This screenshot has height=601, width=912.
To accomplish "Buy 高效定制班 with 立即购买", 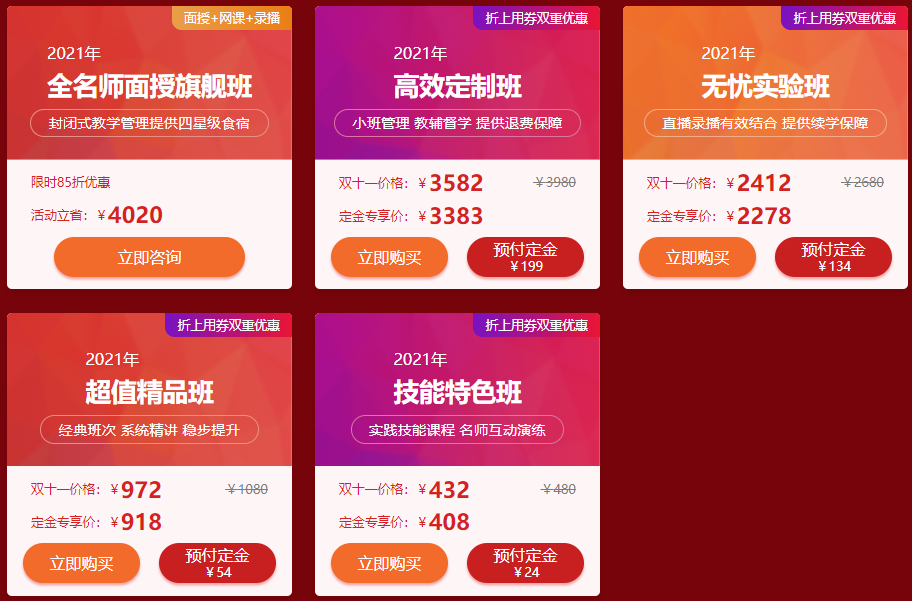I will pos(389,257).
